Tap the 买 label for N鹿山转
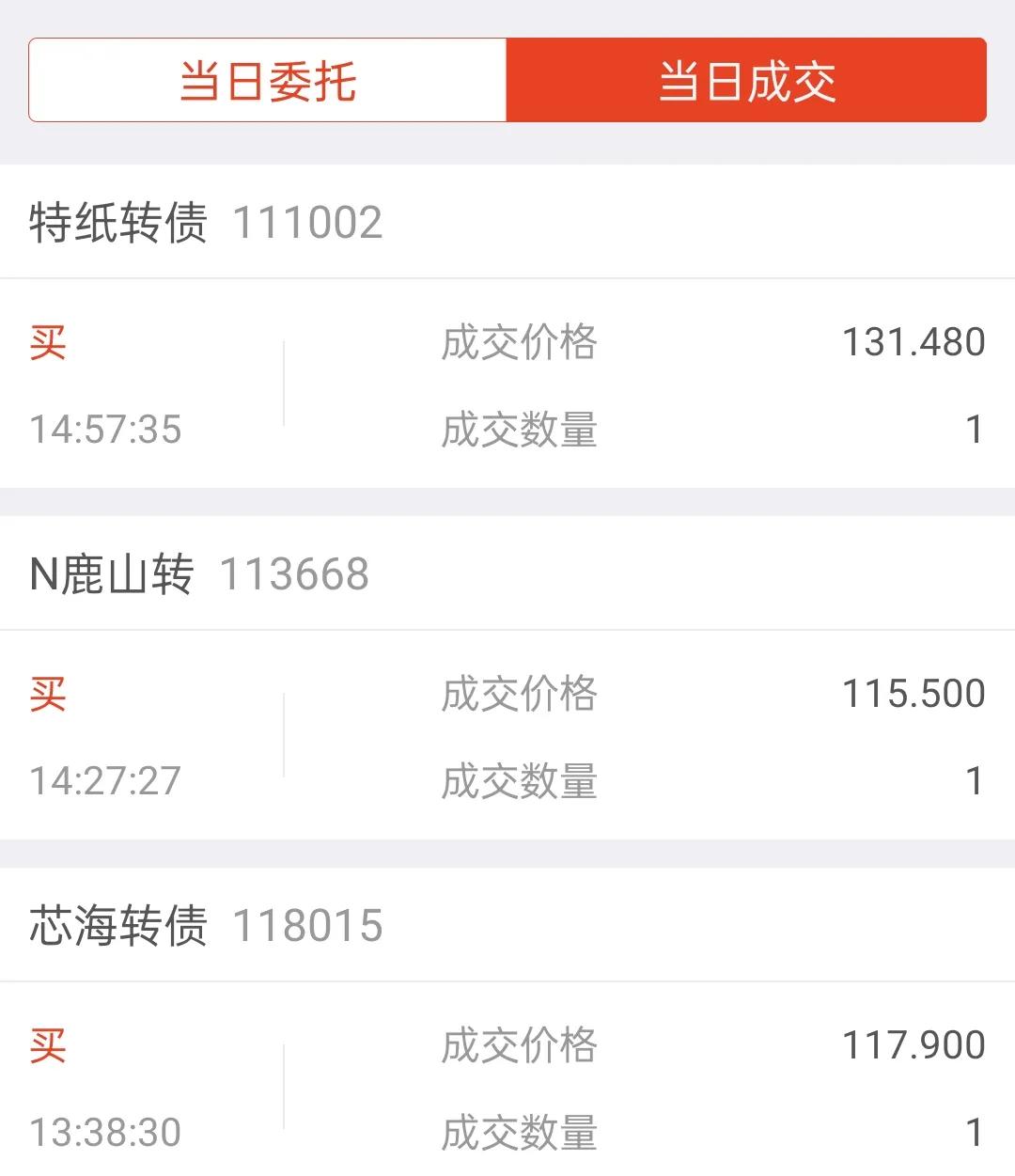1015x1176 pixels. [x=47, y=695]
